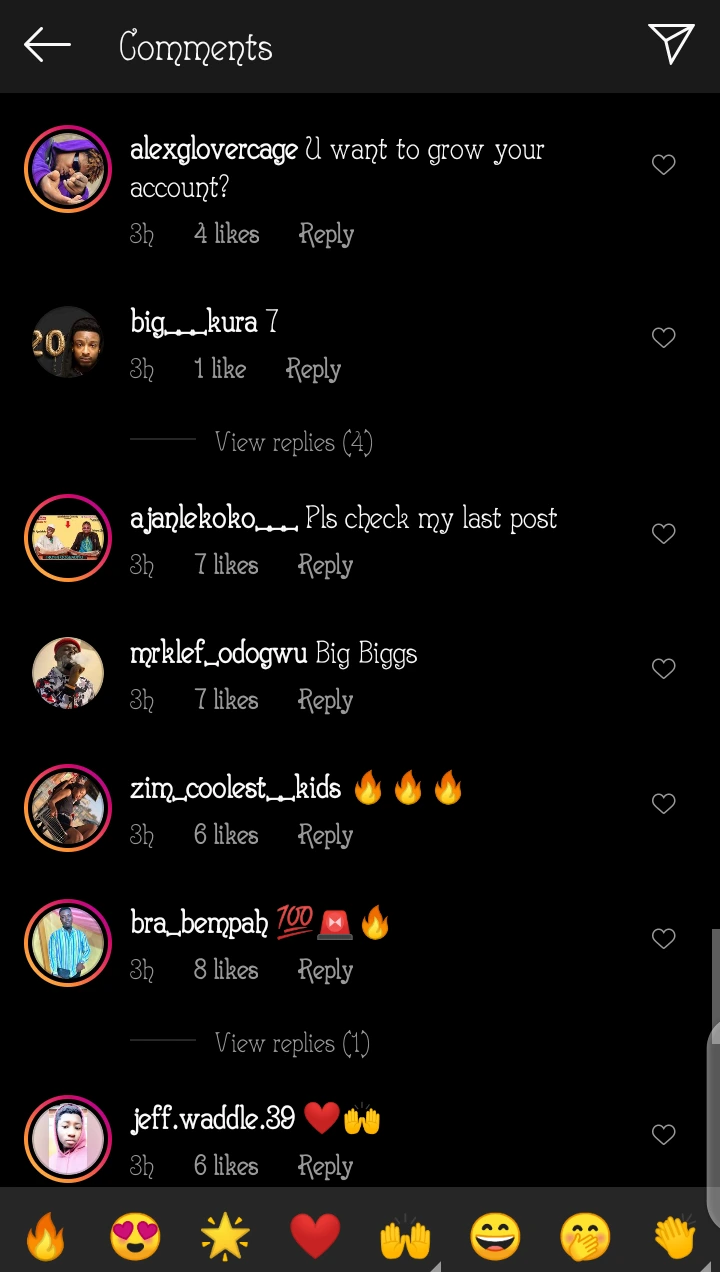Image resolution: width=720 pixels, height=1272 pixels.
Task: Reply to ajanlekoko's comment
Action: [326, 566]
